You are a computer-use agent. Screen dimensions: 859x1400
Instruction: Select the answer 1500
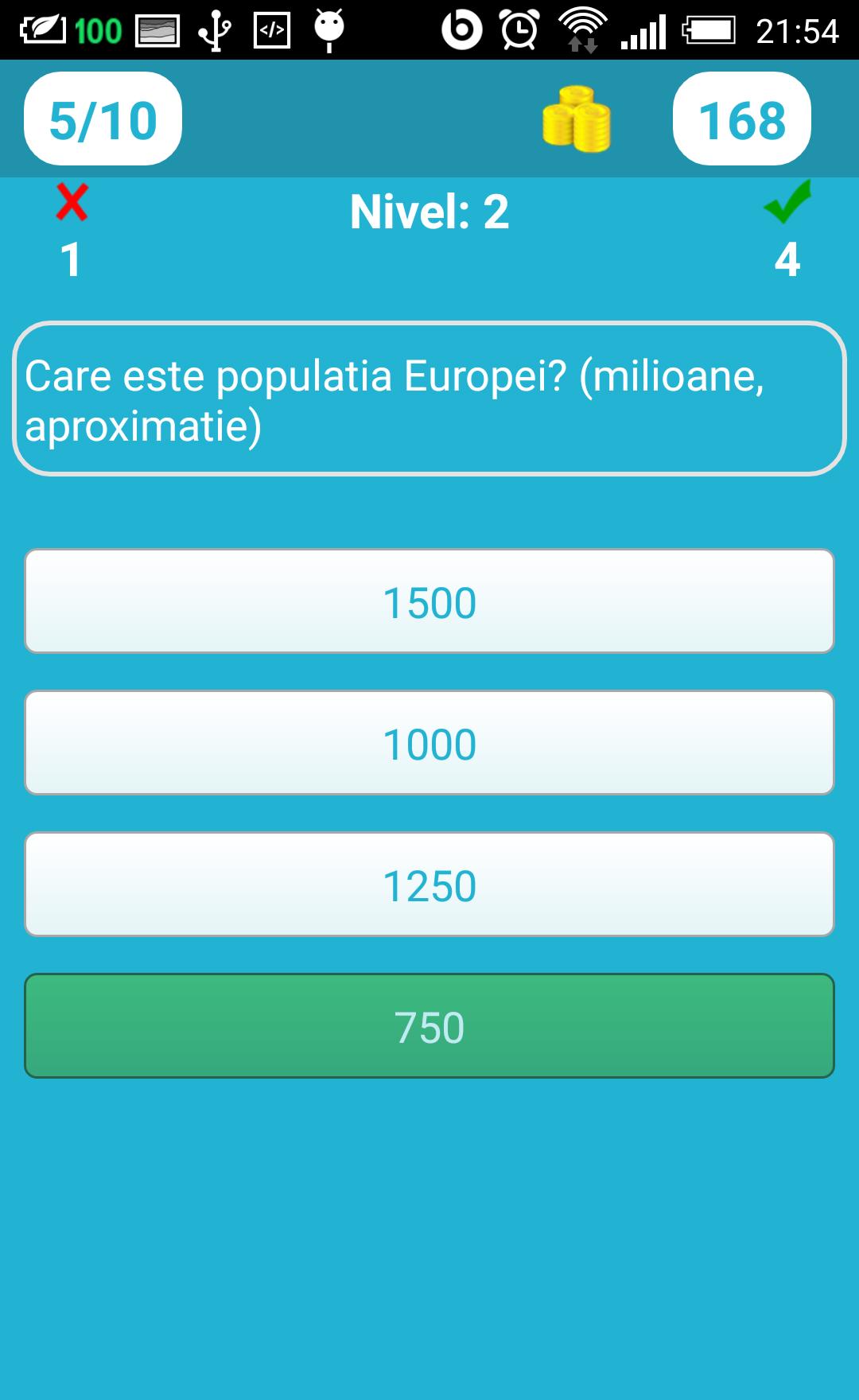tap(429, 601)
